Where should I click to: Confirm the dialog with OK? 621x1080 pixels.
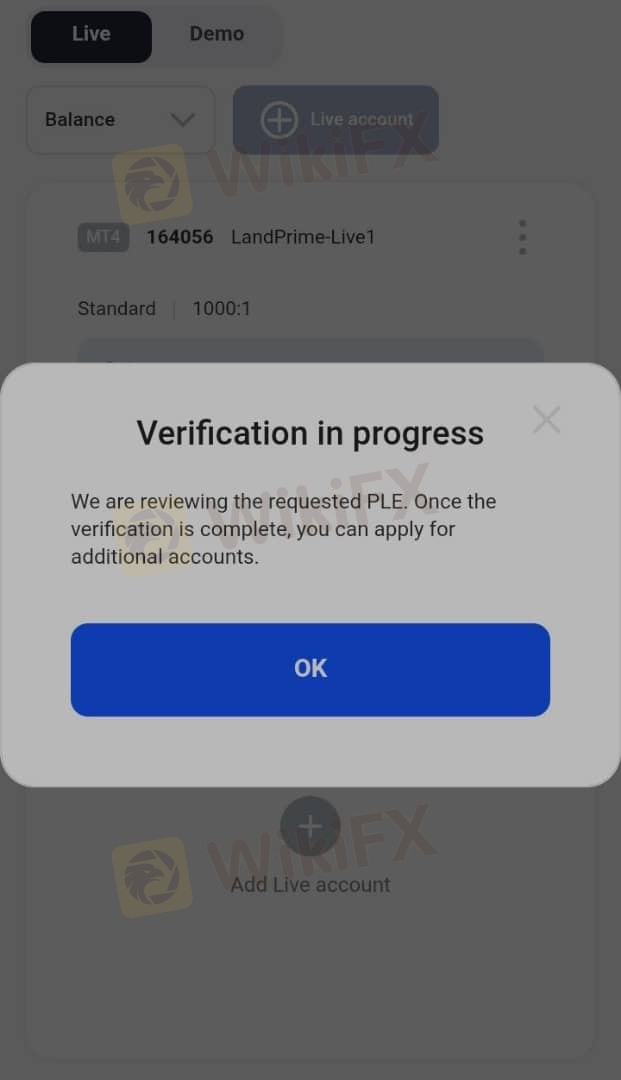310,669
